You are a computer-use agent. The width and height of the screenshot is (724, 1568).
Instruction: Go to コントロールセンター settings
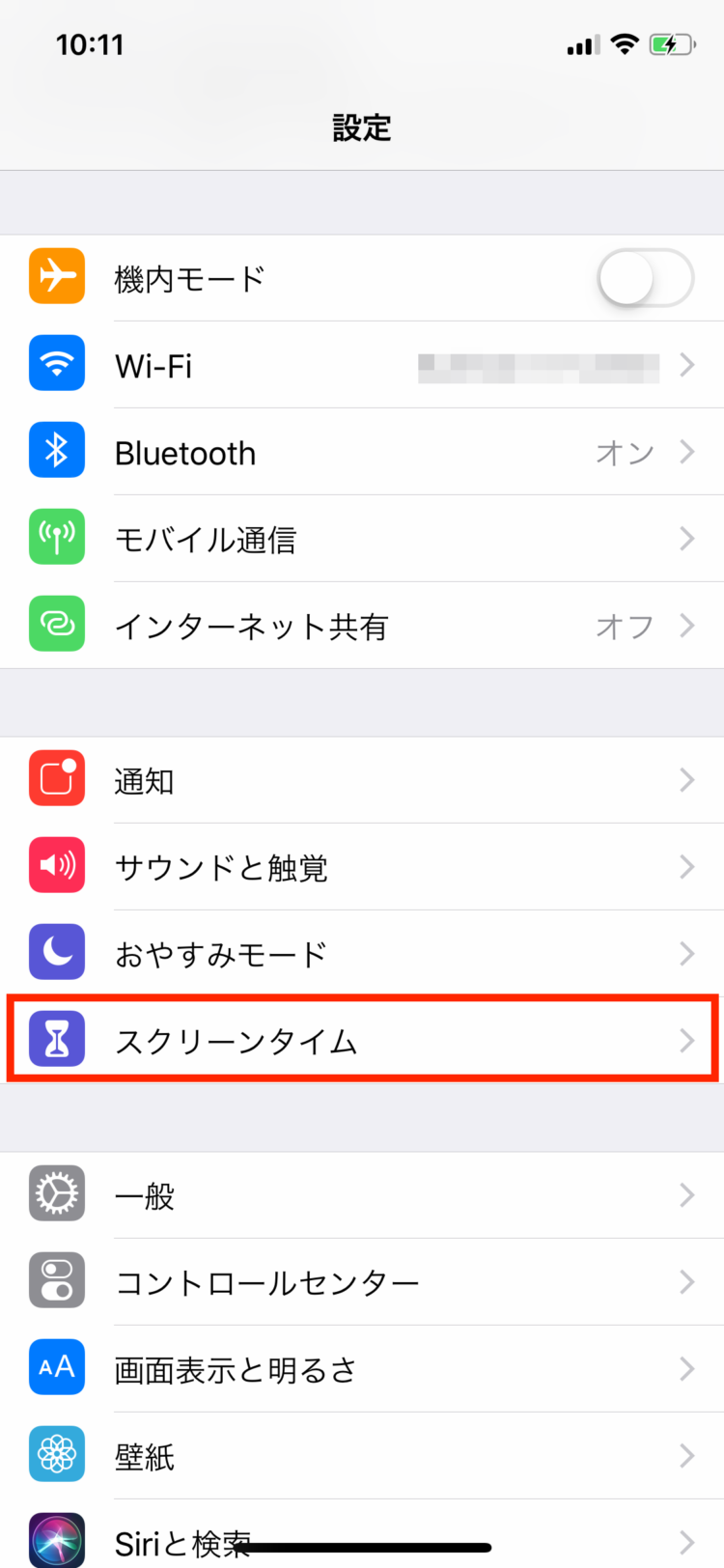(362, 1282)
